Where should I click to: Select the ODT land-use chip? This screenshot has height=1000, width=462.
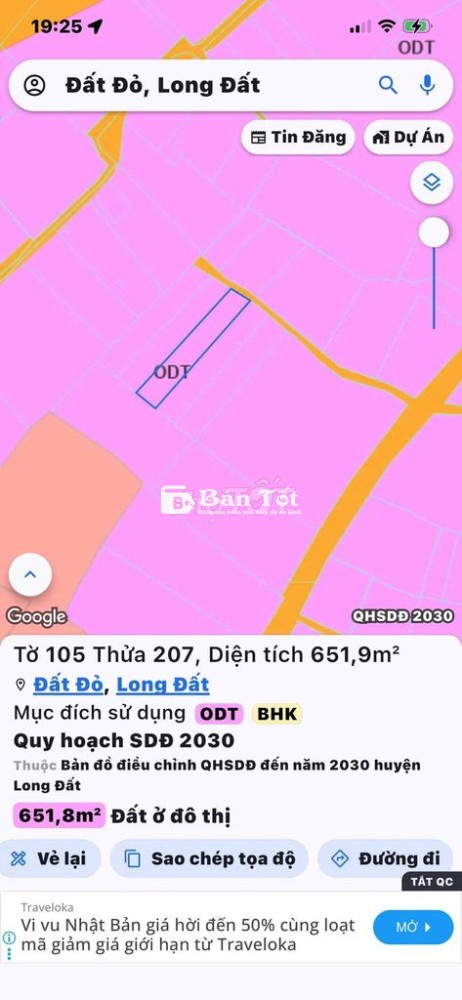pos(219,714)
